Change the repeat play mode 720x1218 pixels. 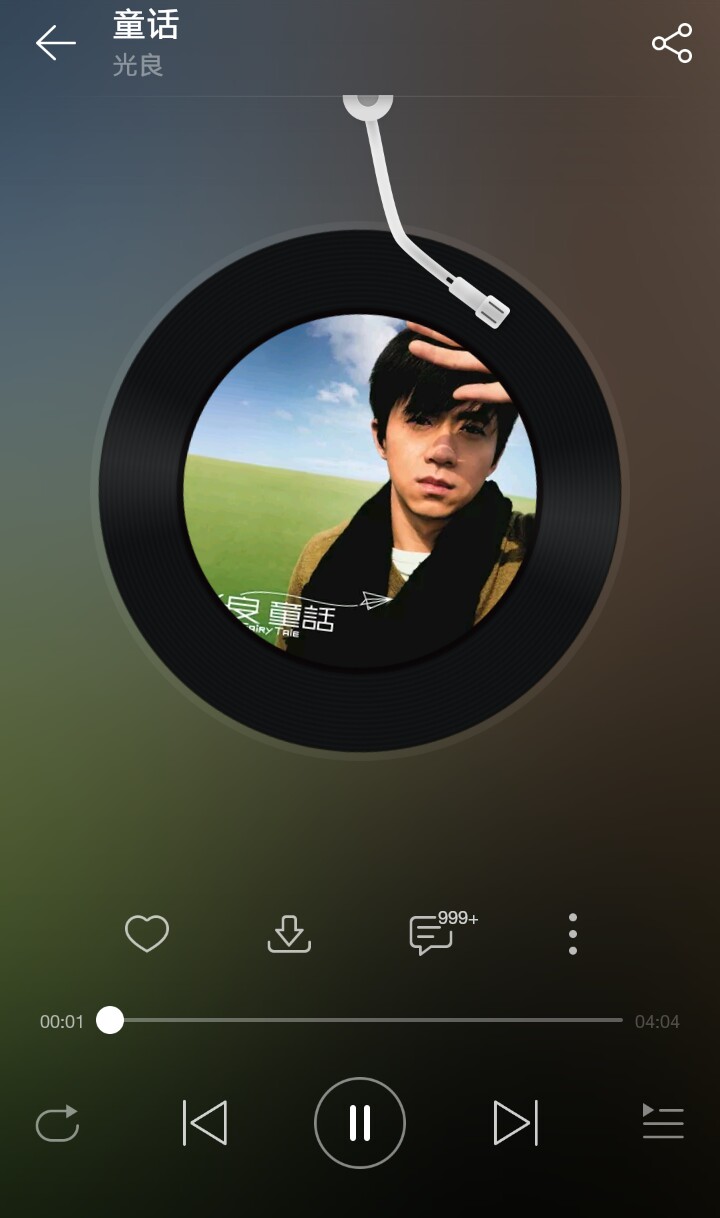(58, 1122)
